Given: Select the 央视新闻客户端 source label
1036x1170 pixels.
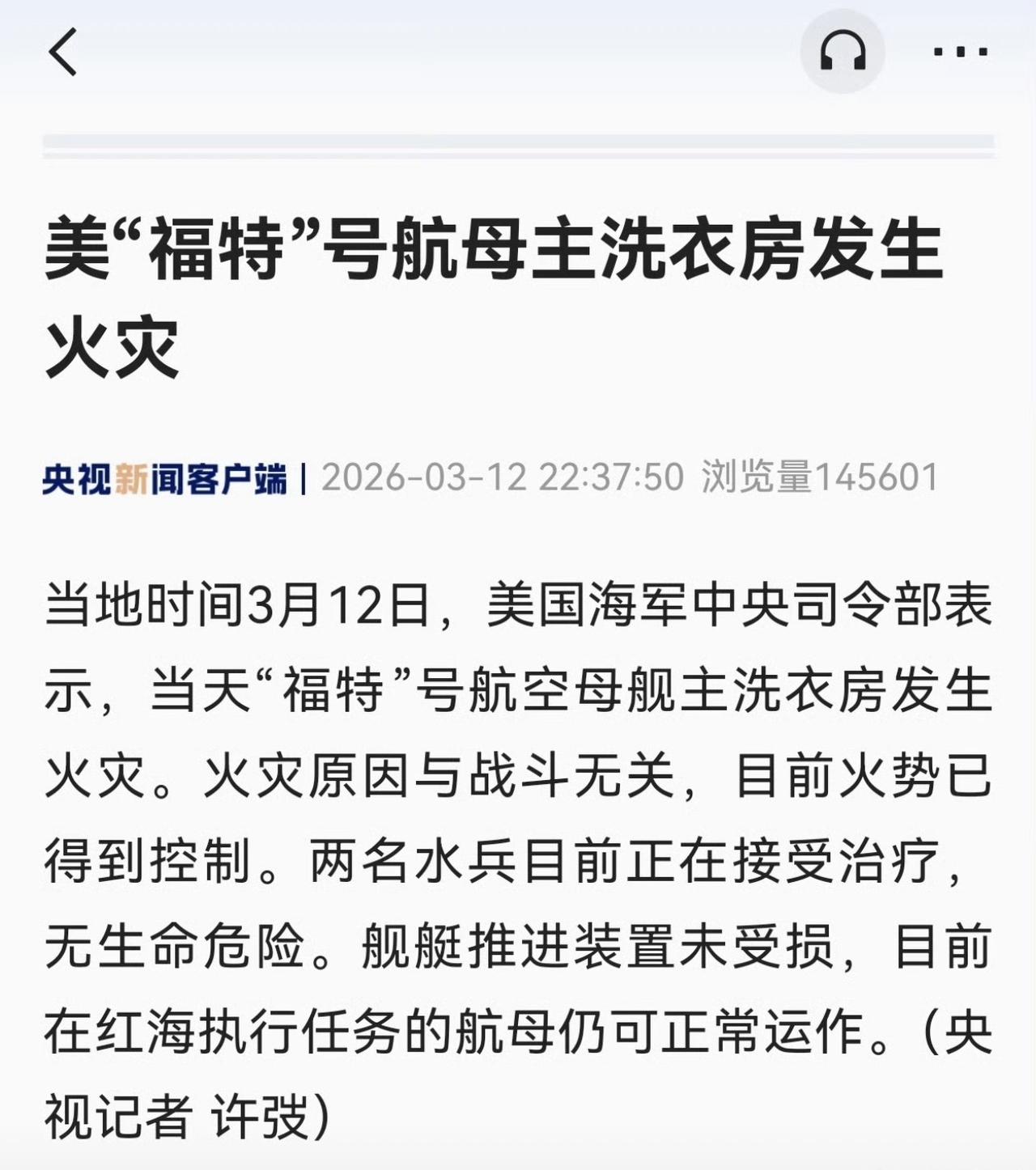Looking at the screenshot, I should click(166, 477).
